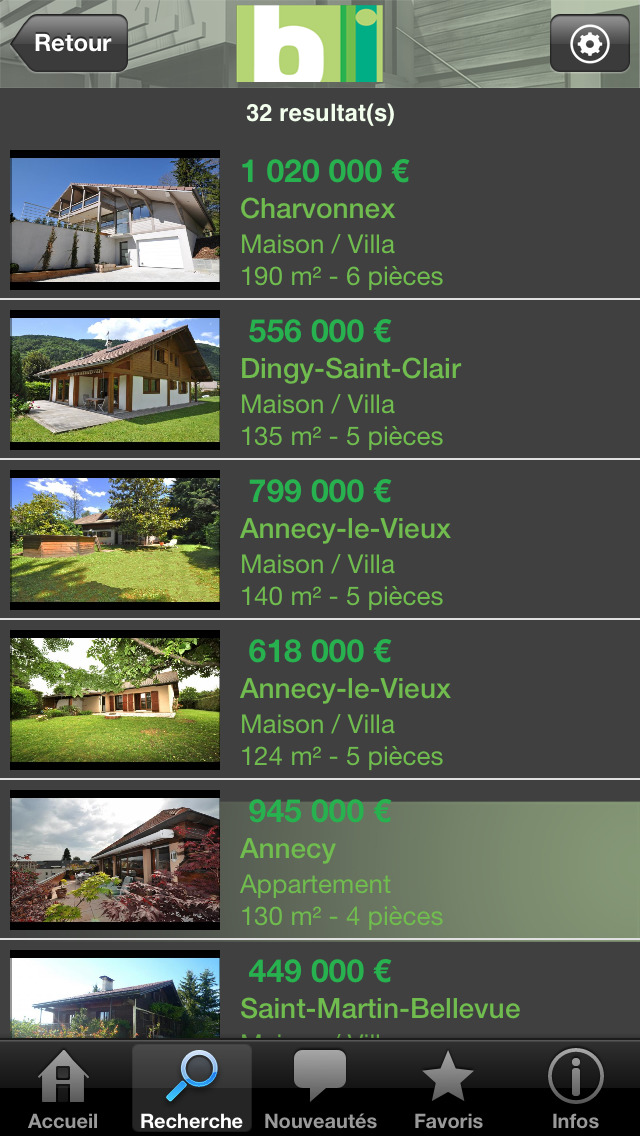Open the Charvonnex 1 020 000 € listing
The image size is (640, 1136).
pyautogui.click(x=320, y=220)
